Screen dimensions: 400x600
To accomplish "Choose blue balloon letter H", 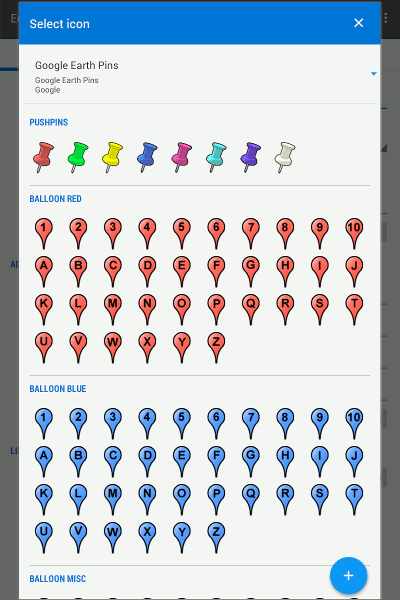I will [285, 461].
